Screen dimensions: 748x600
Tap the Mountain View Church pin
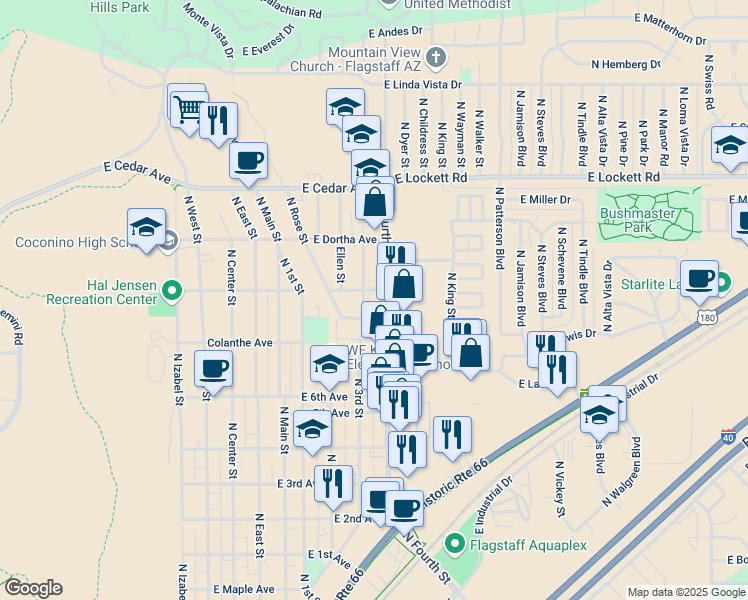tap(436, 58)
